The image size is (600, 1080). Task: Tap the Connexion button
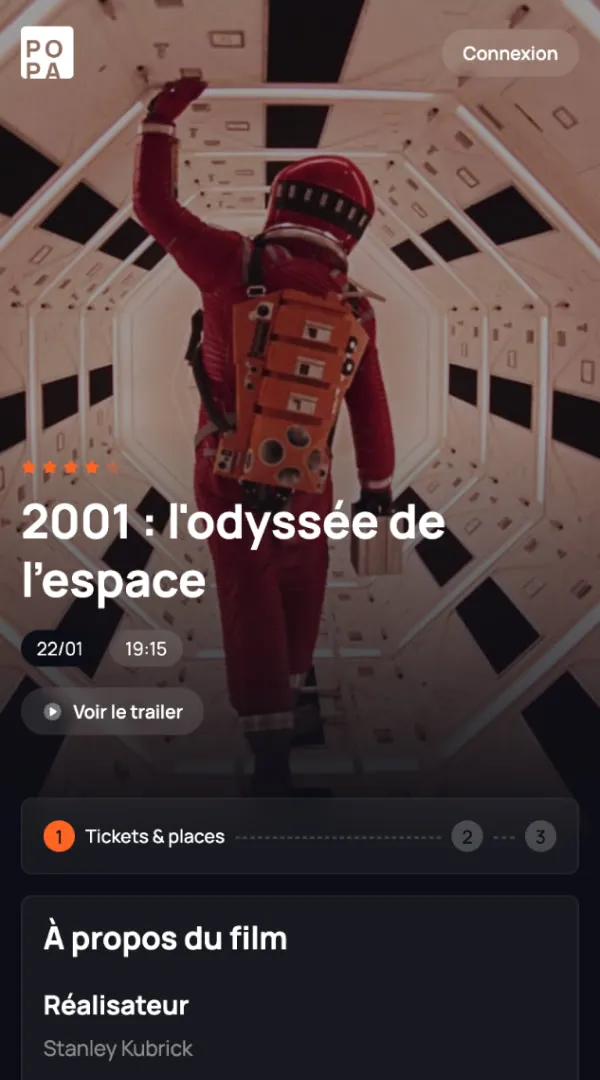coord(510,53)
